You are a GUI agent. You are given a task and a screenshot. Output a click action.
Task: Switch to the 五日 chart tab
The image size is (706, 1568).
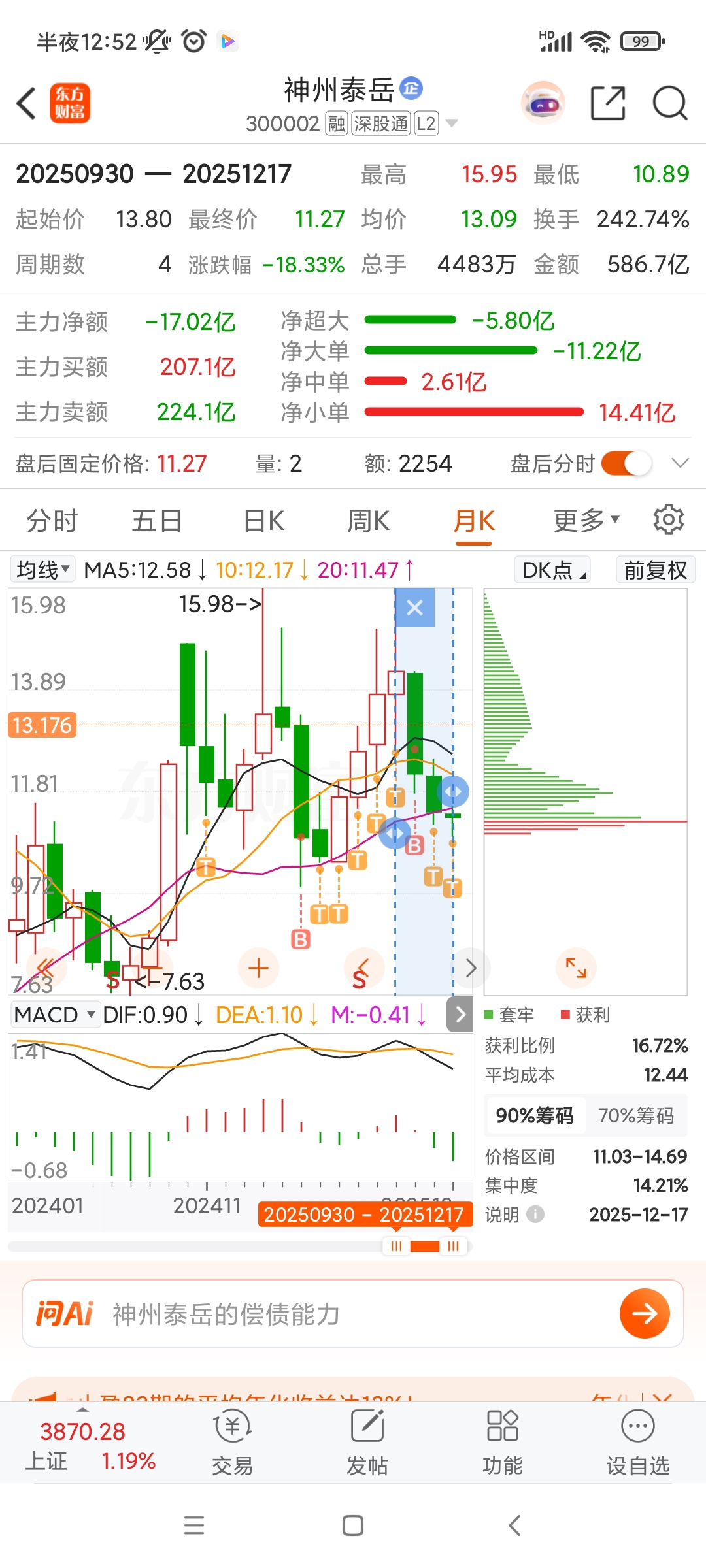pos(157,521)
